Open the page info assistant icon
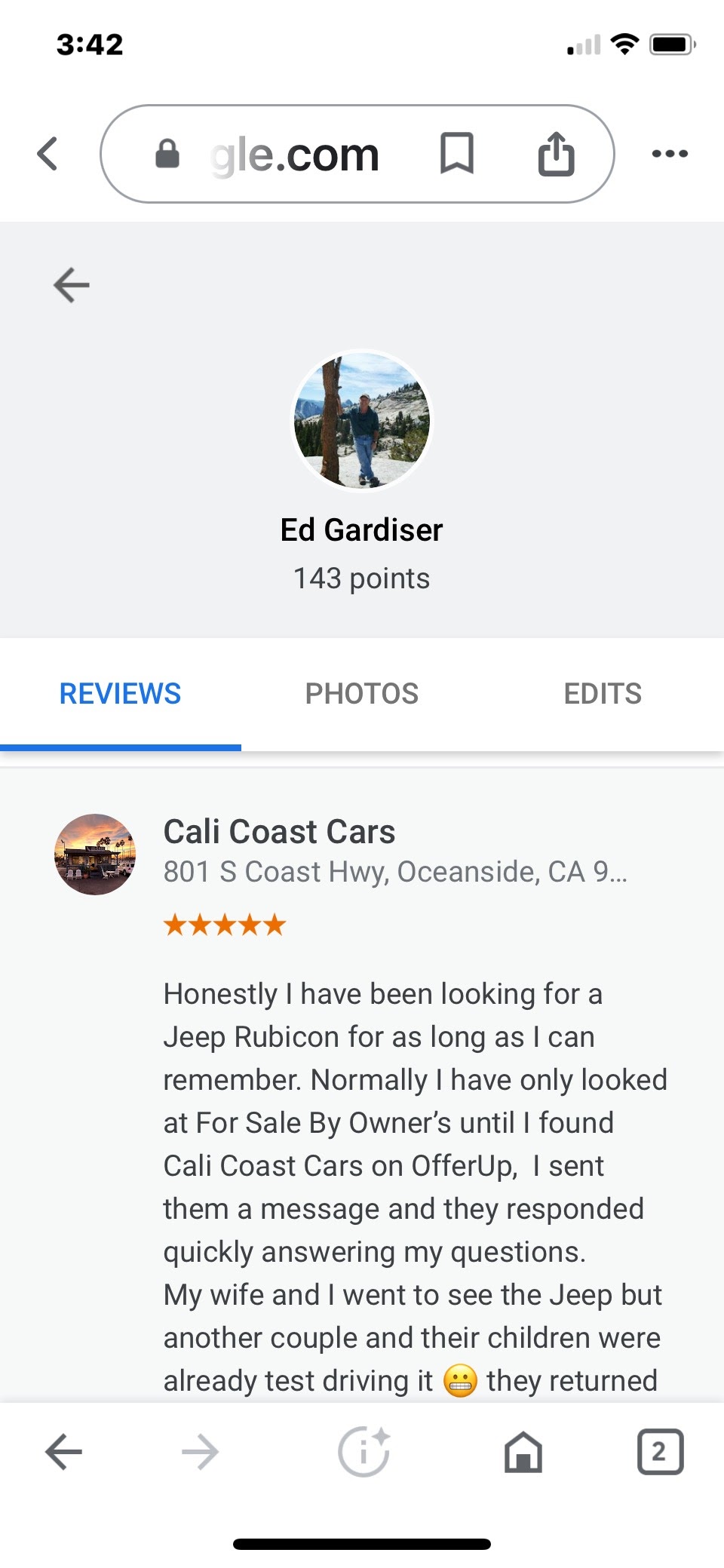Viewport: 724px width, 1568px height. click(x=364, y=1451)
